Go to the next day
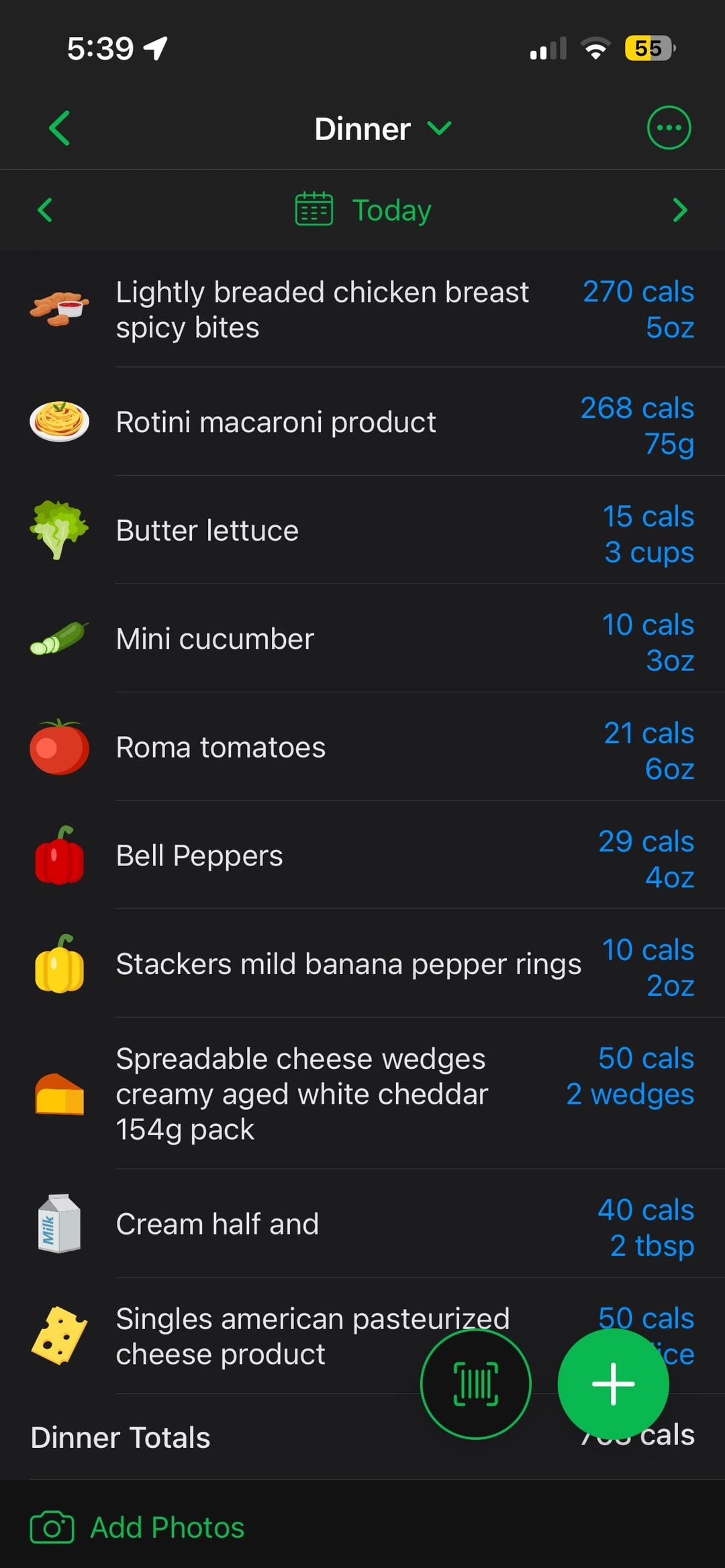 [x=679, y=210]
